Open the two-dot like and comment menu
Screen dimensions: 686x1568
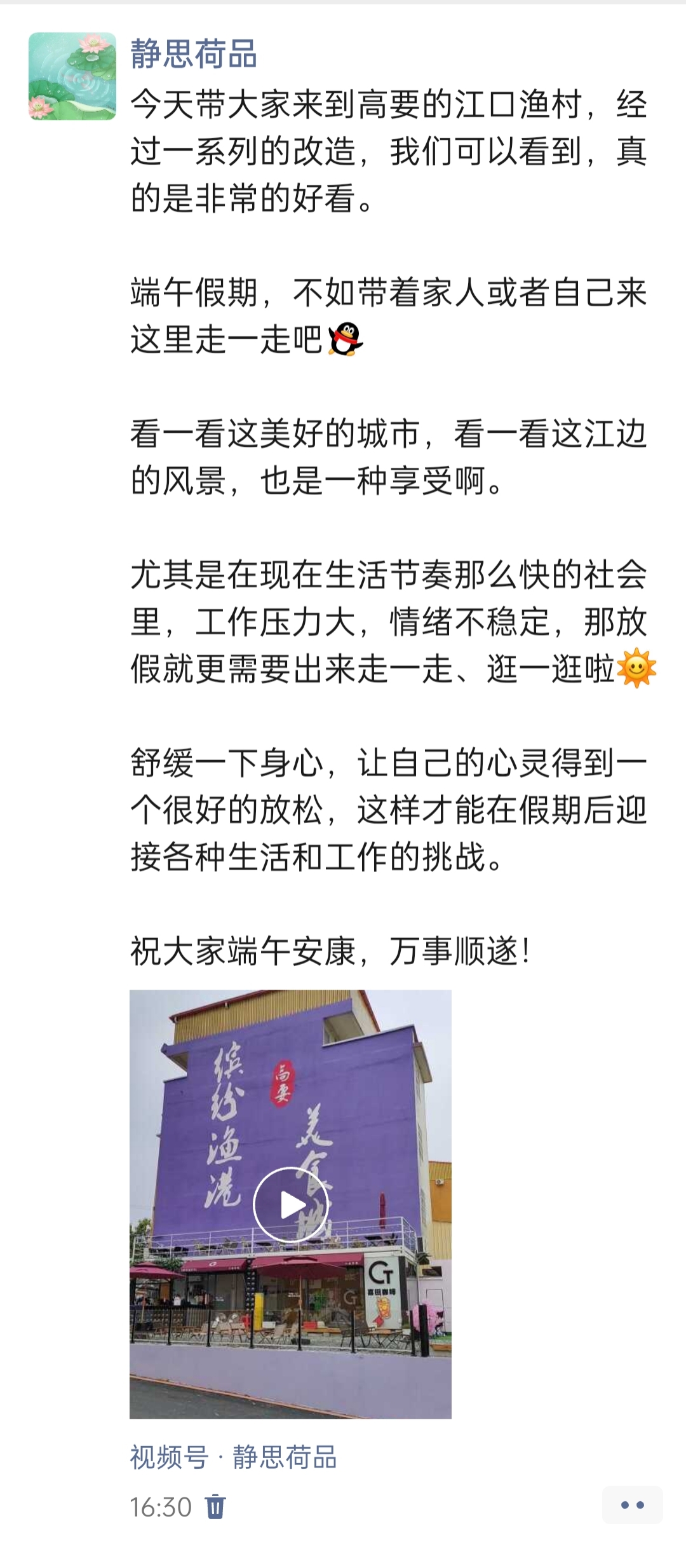pos(632,1505)
